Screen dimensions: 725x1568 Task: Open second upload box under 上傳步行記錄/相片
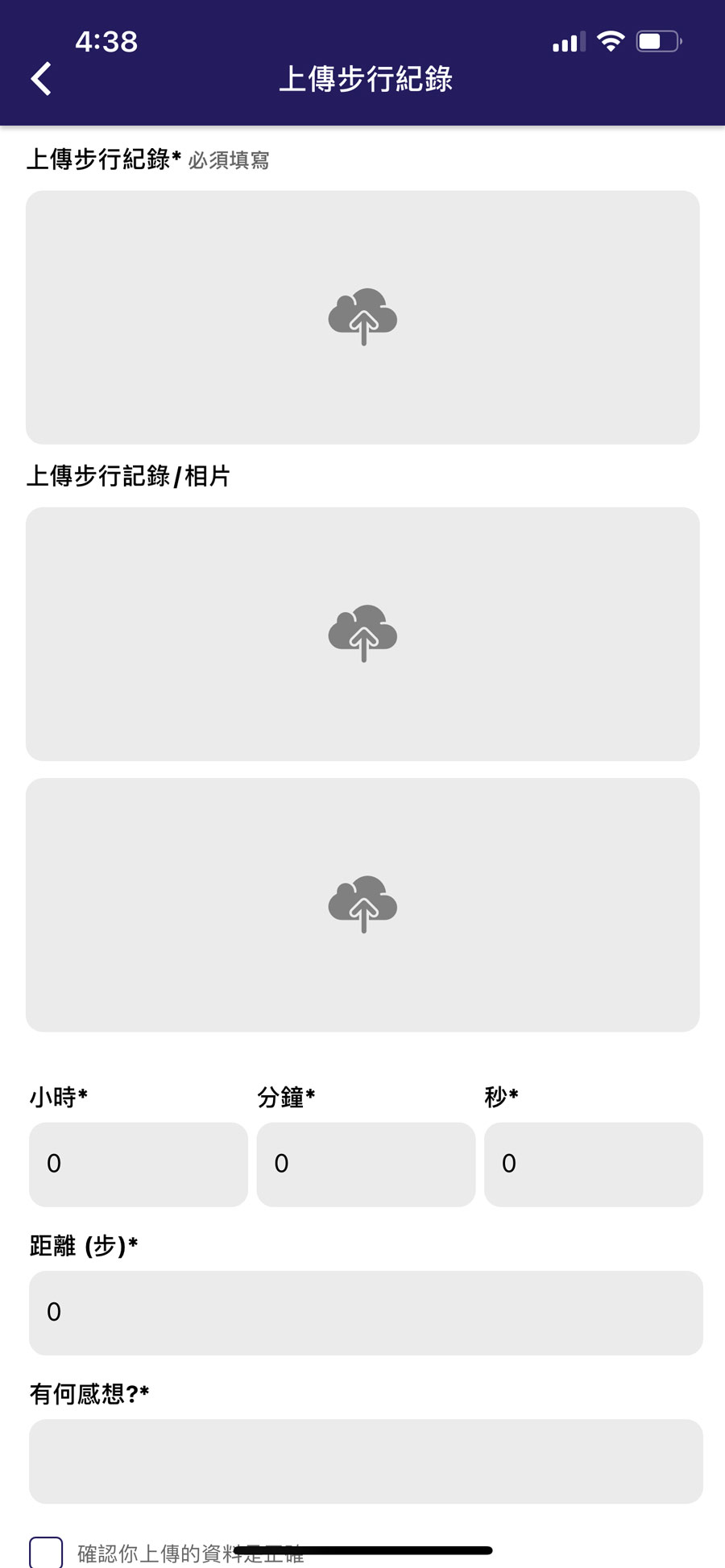tap(362, 904)
